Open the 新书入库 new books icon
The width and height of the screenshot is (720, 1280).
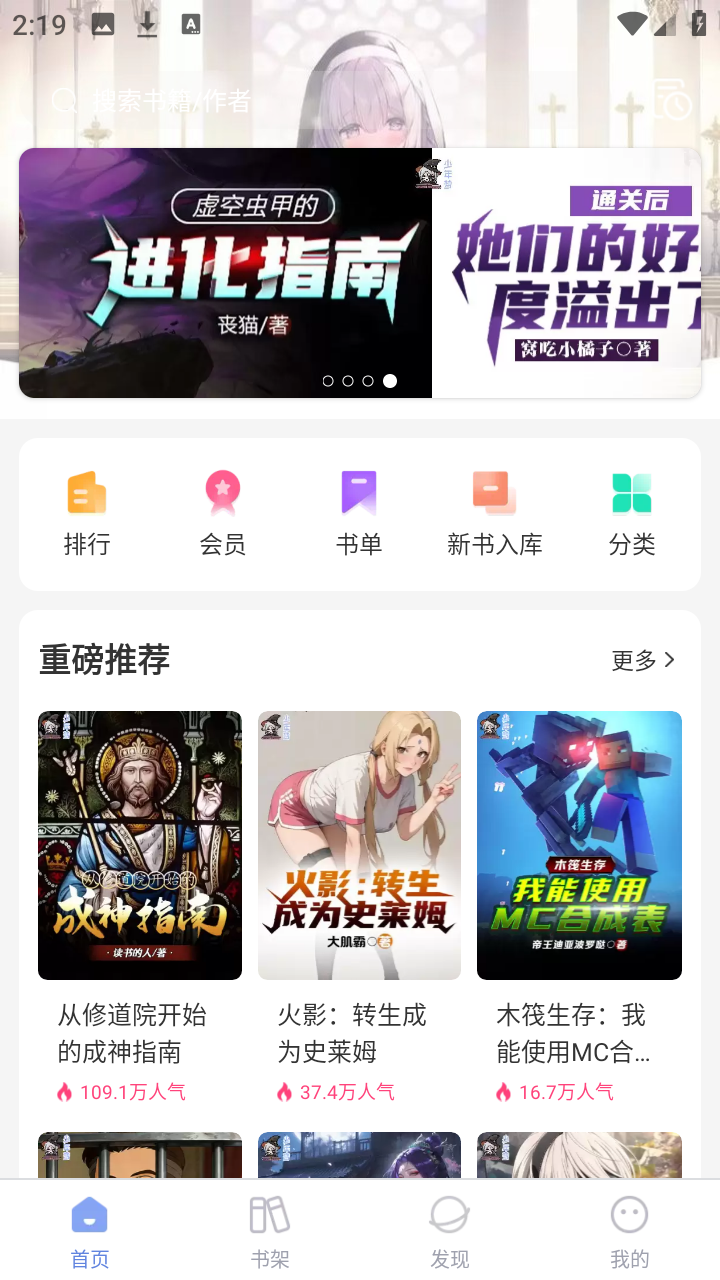495,492
